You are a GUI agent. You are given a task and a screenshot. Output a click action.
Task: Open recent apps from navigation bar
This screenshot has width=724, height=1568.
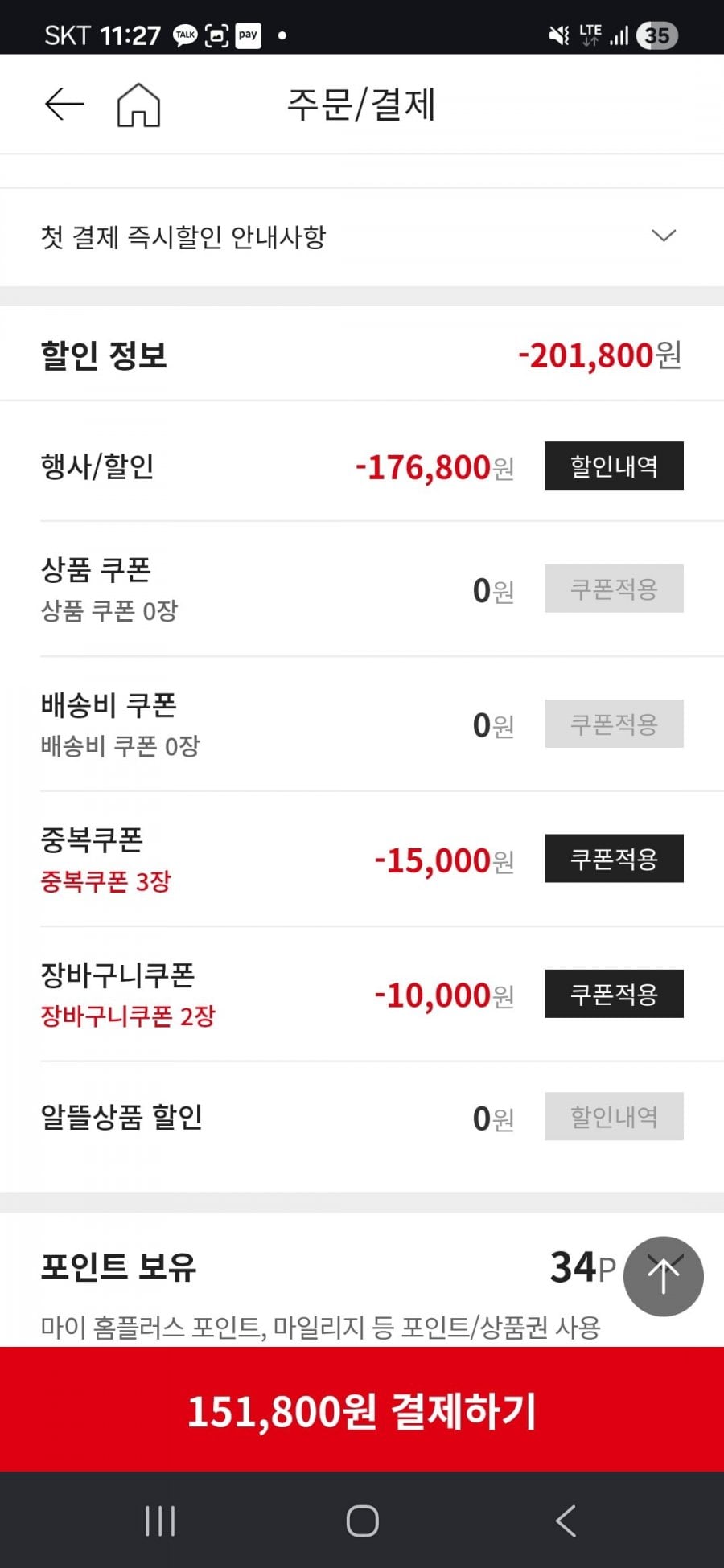click(160, 1521)
